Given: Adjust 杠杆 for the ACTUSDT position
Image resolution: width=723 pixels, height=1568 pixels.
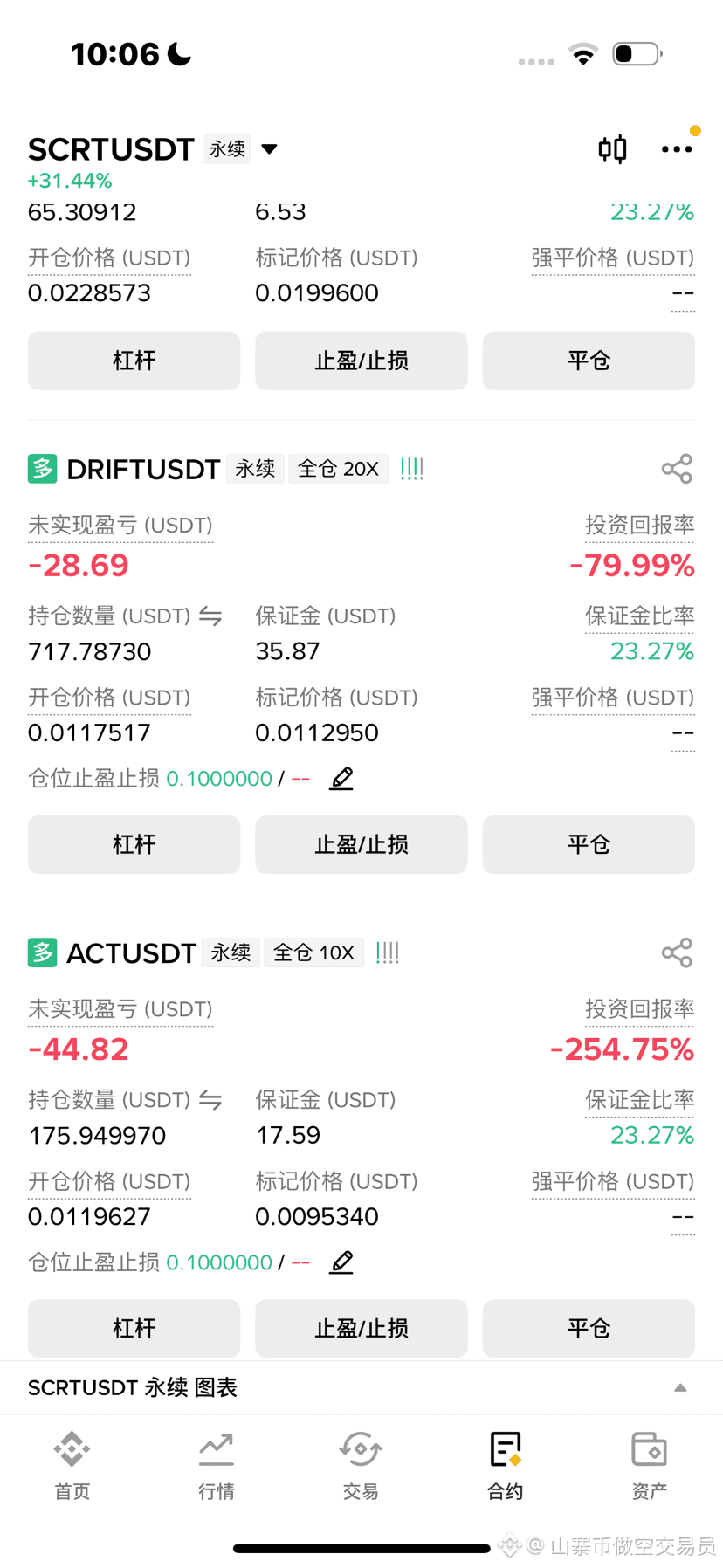Looking at the screenshot, I should (134, 1328).
